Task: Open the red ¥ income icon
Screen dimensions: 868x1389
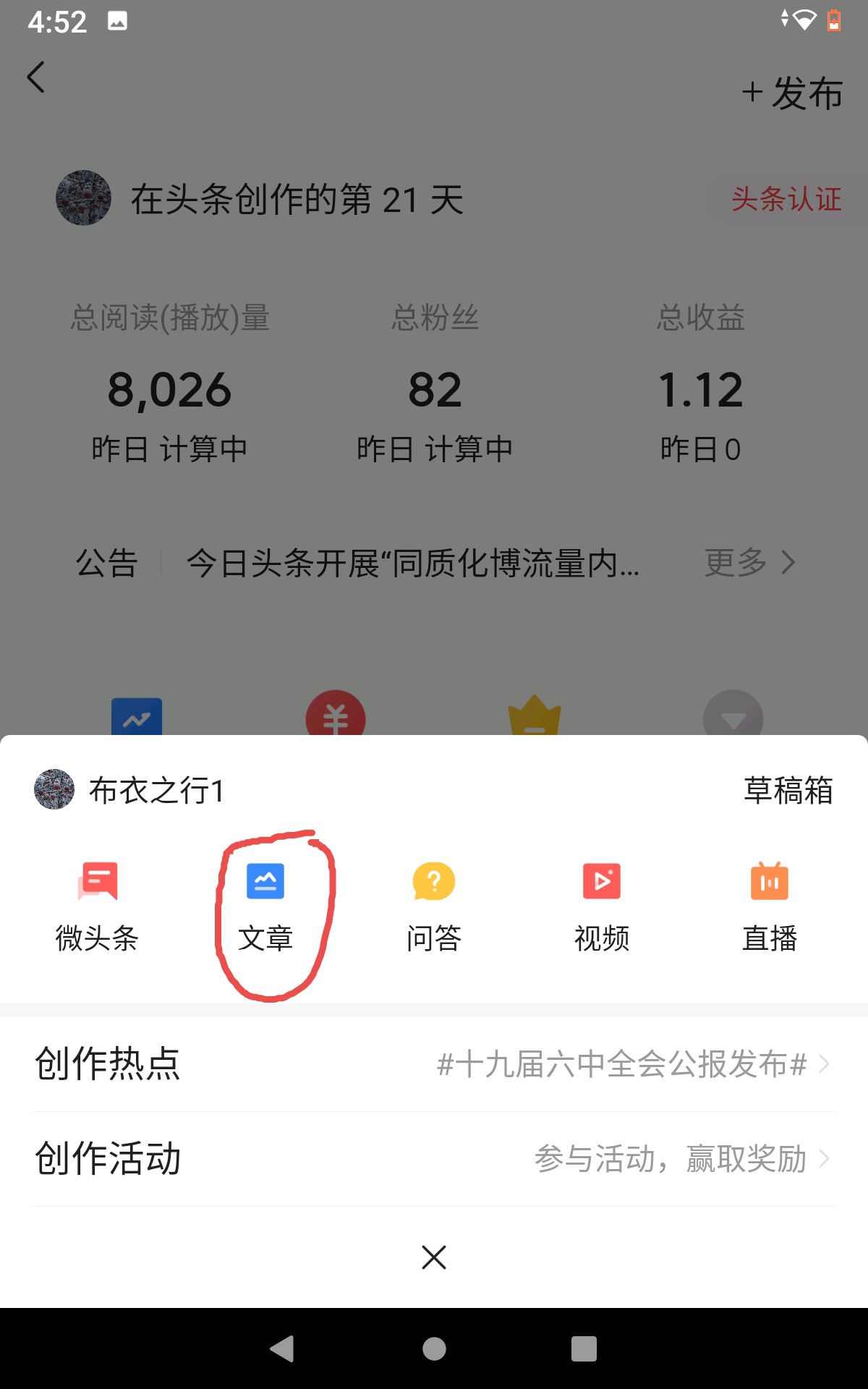Action: click(335, 718)
